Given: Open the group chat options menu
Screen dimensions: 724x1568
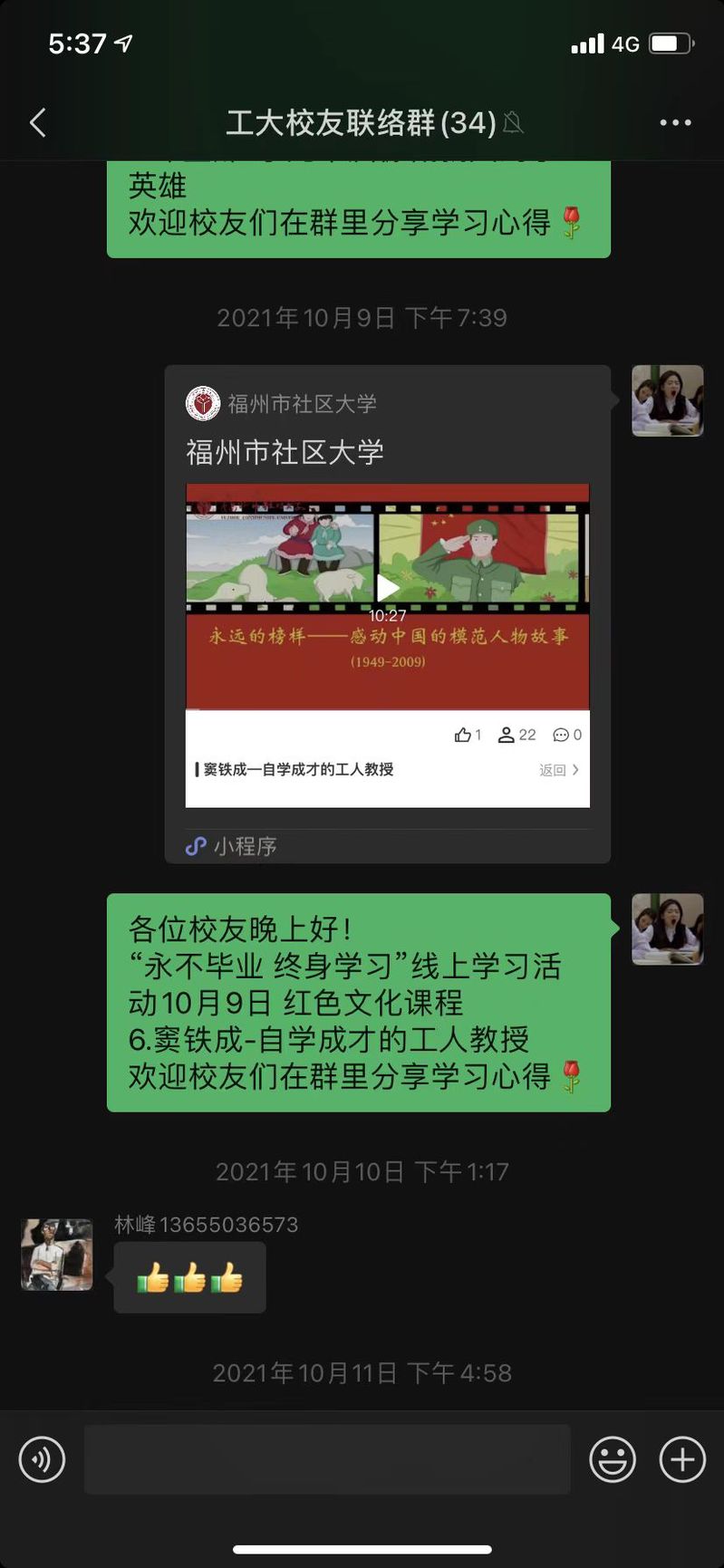Looking at the screenshot, I should (x=675, y=122).
